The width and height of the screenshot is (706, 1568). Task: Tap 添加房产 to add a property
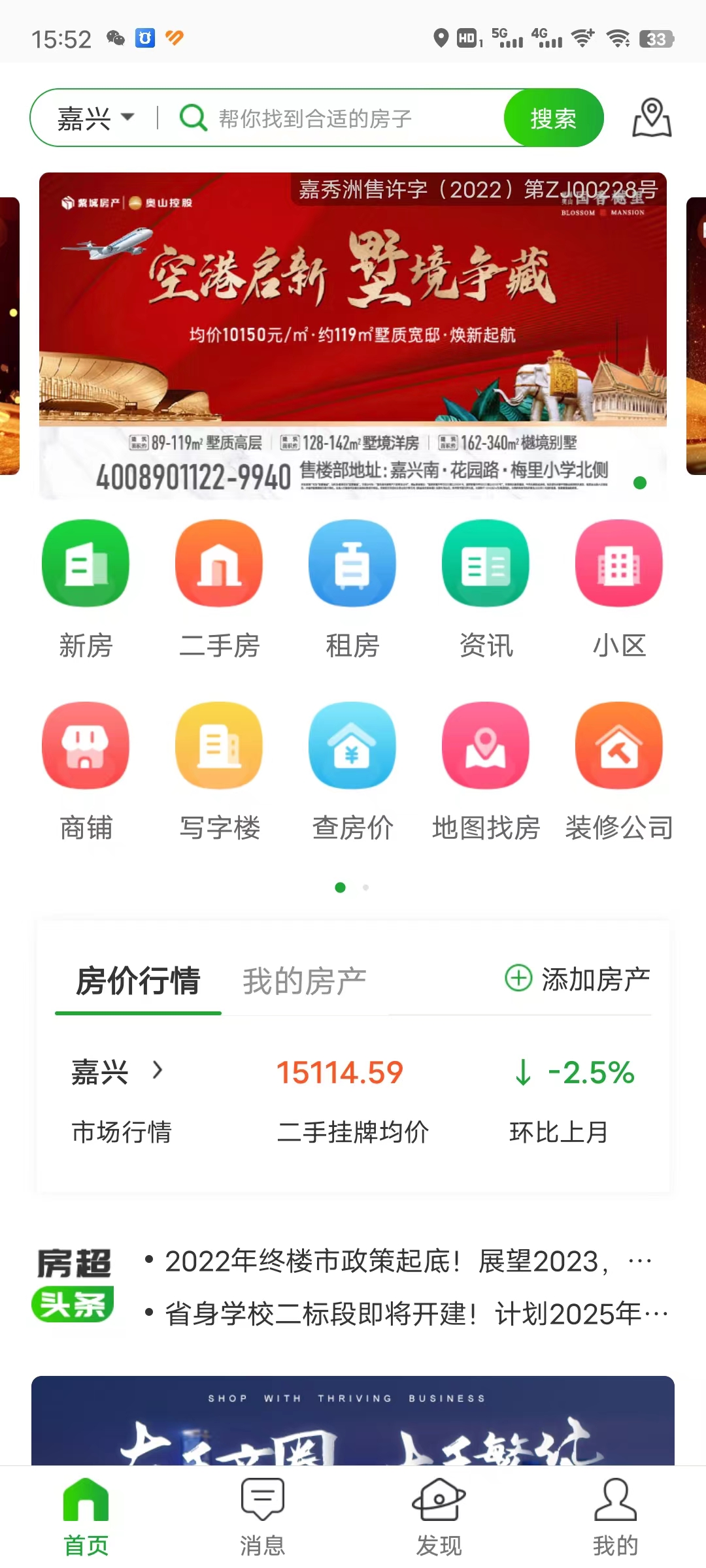point(579,977)
